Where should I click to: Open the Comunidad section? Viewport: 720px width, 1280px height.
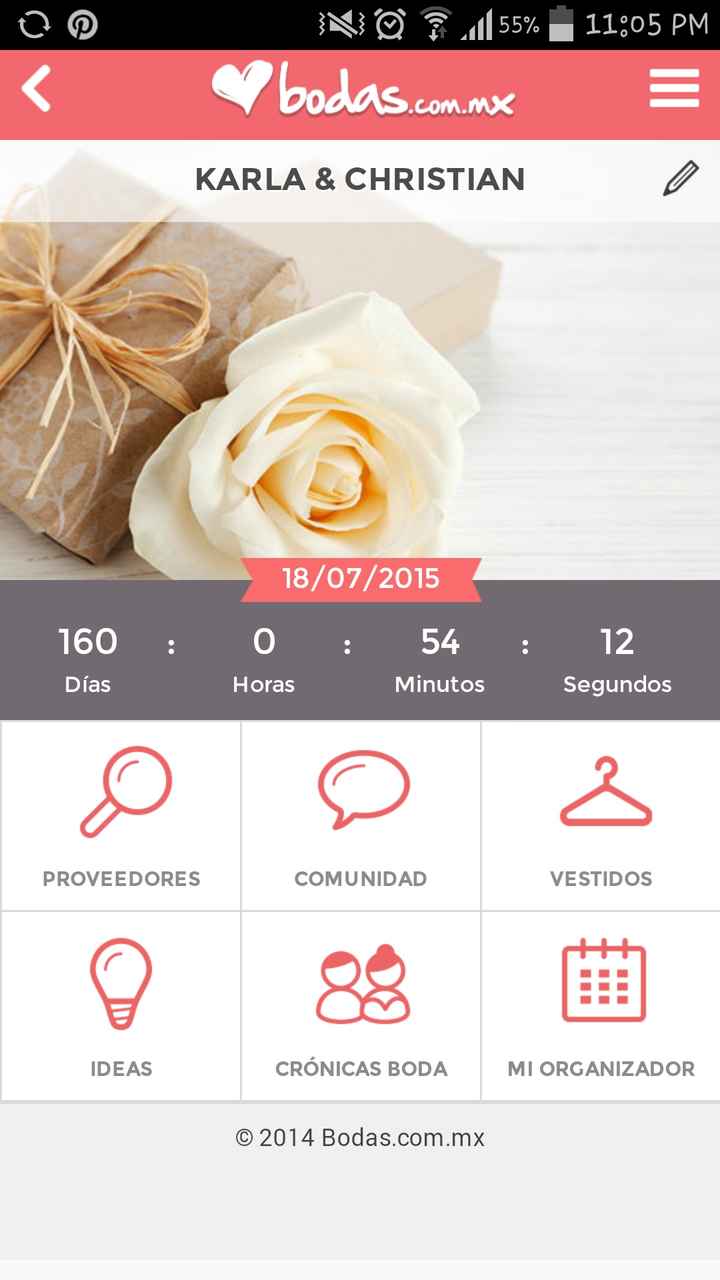pyautogui.click(x=361, y=816)
